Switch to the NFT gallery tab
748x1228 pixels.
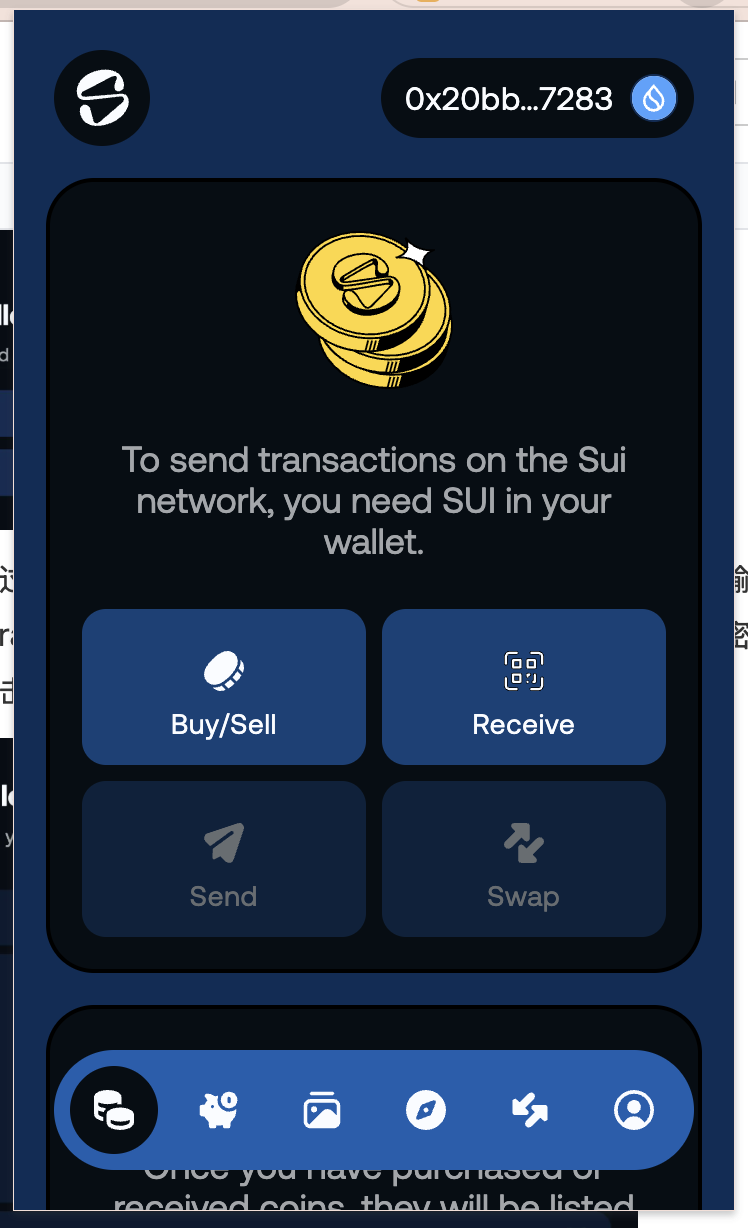pyautogui.click(x=322, y=1110)
